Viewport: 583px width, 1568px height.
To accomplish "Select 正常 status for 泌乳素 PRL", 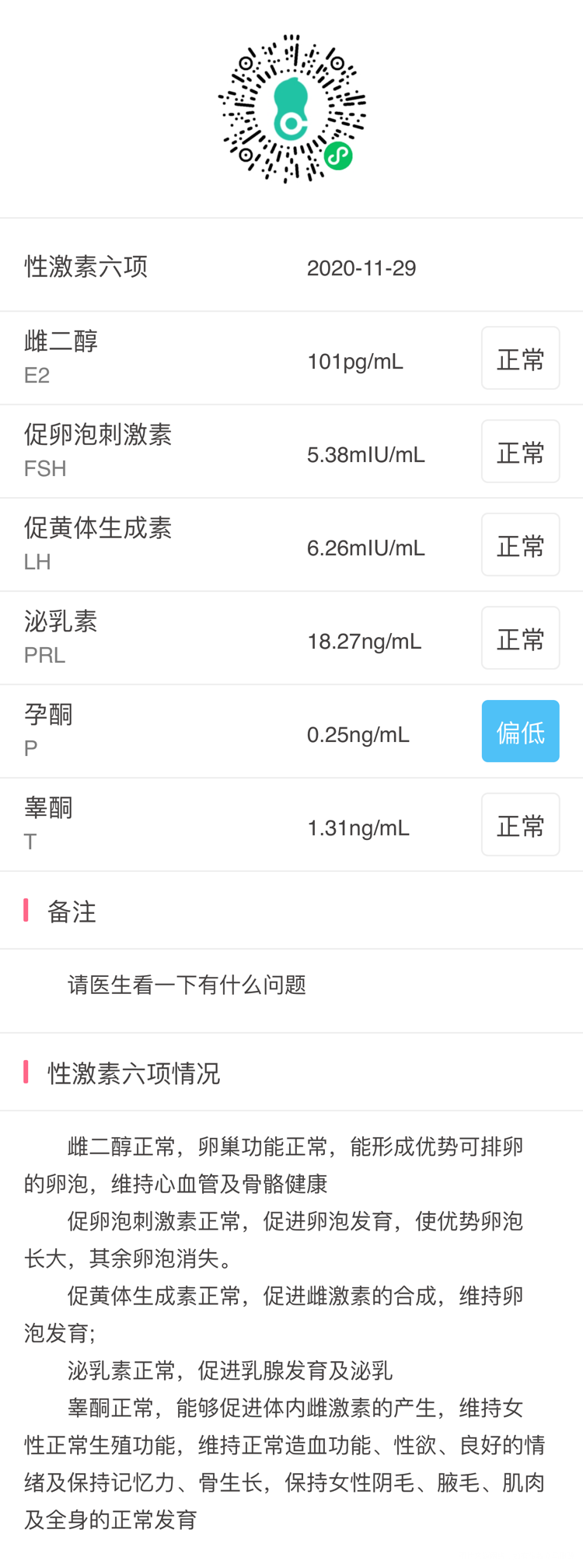I will click(520, 638).
